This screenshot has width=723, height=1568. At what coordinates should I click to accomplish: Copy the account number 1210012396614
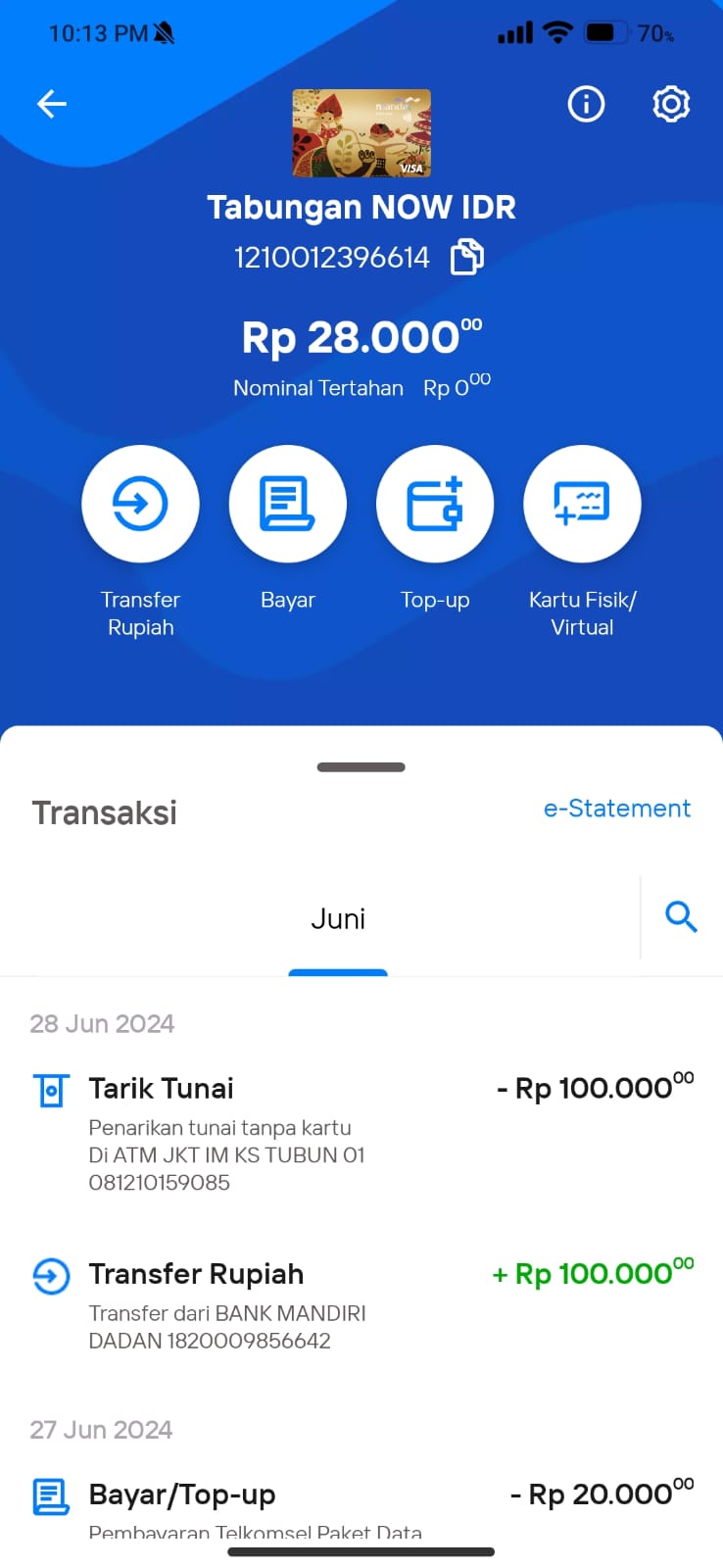point(466,257)
